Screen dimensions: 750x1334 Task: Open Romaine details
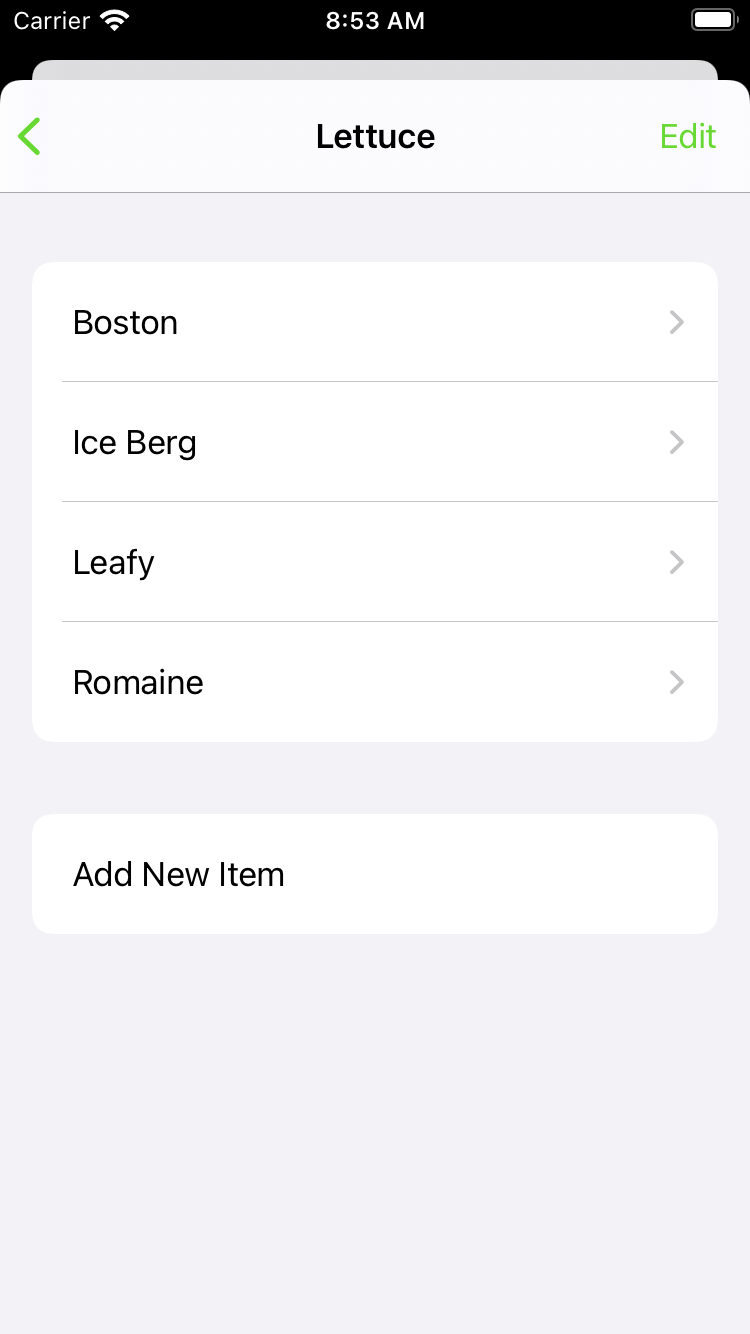(x=375, y=682)
